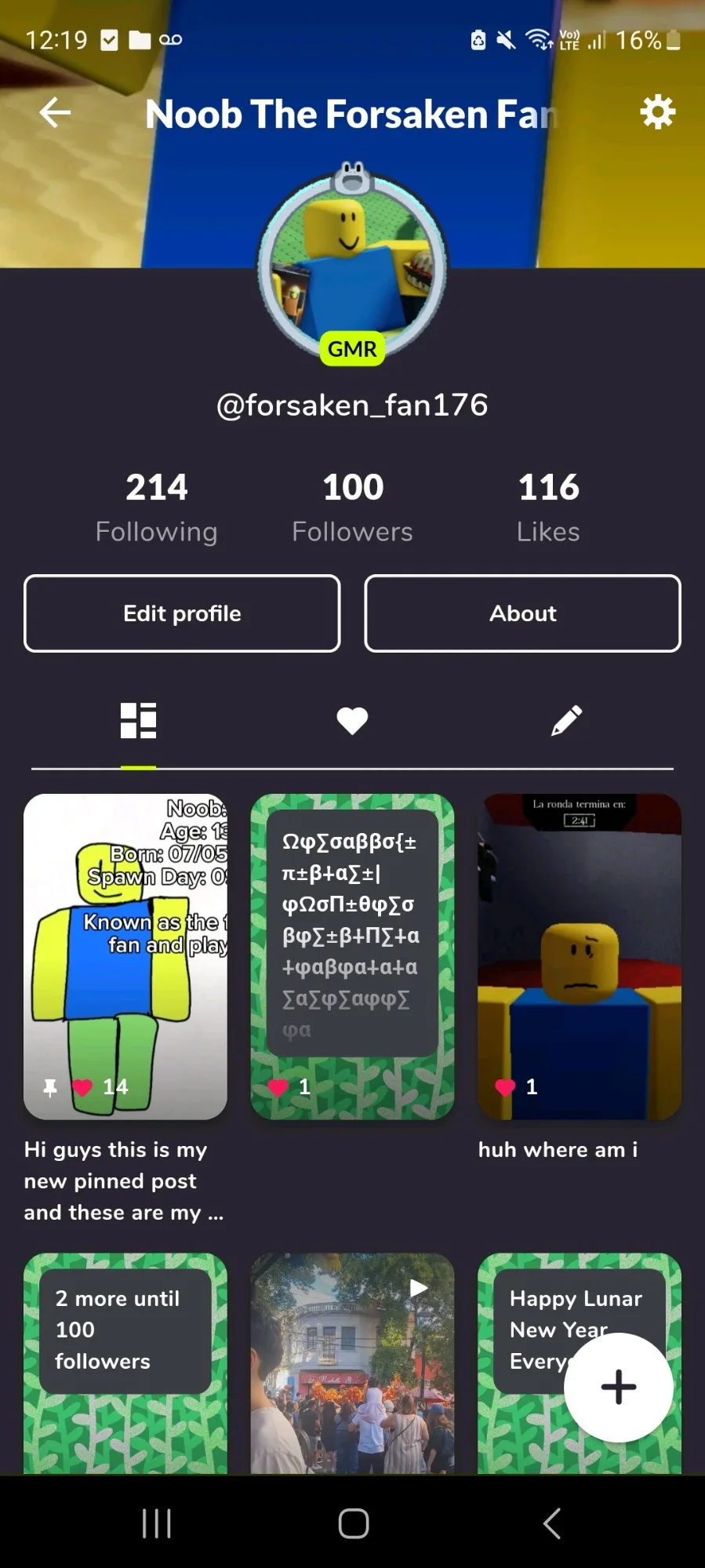This screenshot has width=705, height=1568.
Task: Switch to the pencil drafts tab
Action: 566,720
